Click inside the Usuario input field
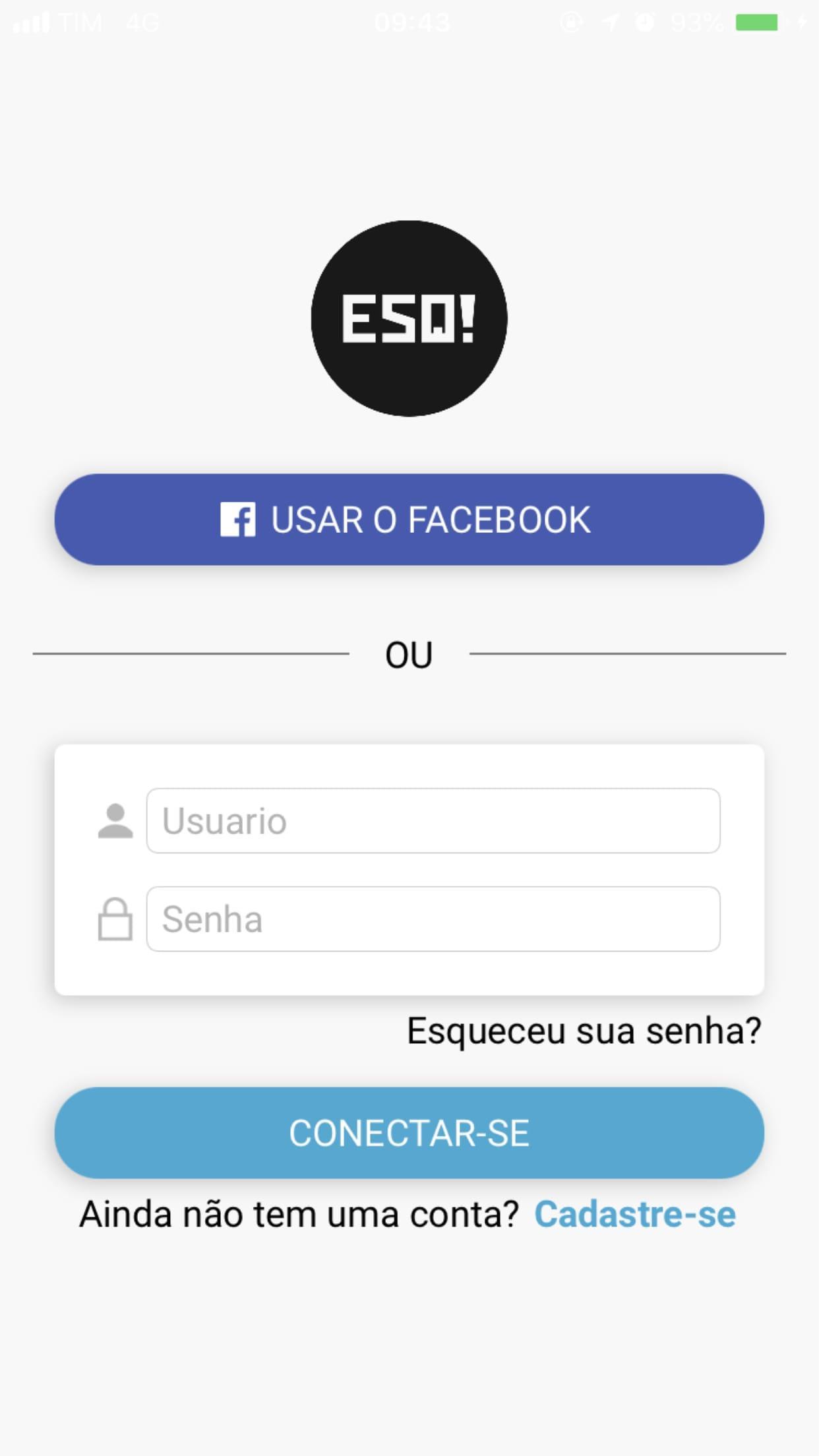Image resolution: width=819 pixels, height=1456 pixels. click(432, 820)
